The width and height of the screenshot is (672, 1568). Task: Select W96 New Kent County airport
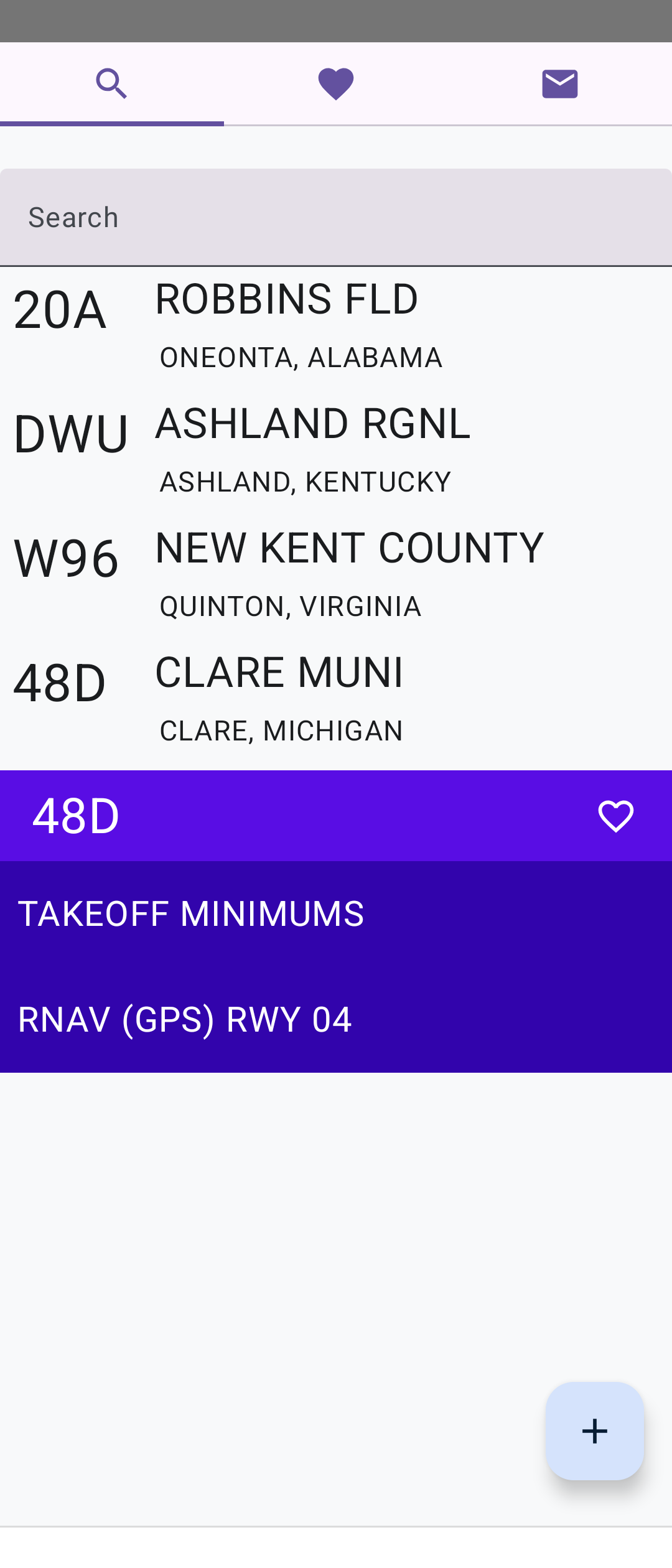336,576
